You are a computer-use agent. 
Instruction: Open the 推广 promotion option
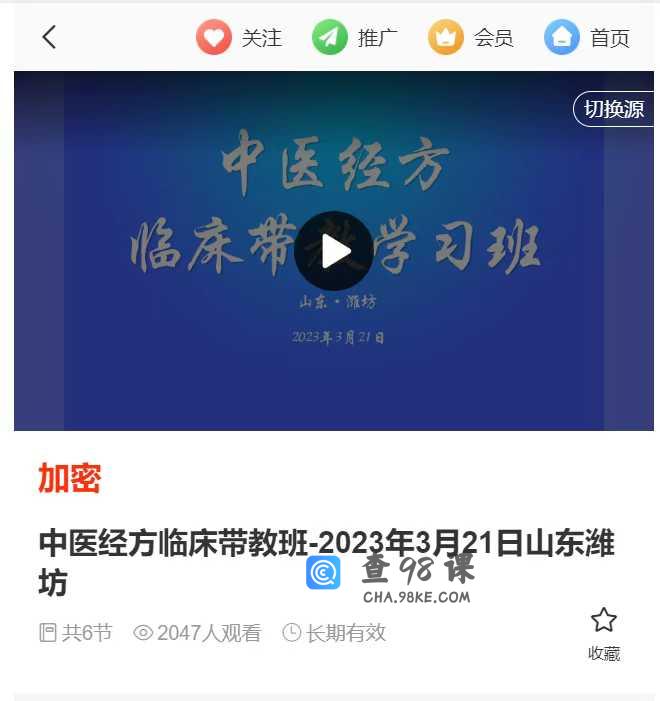[x=354, y=38]
